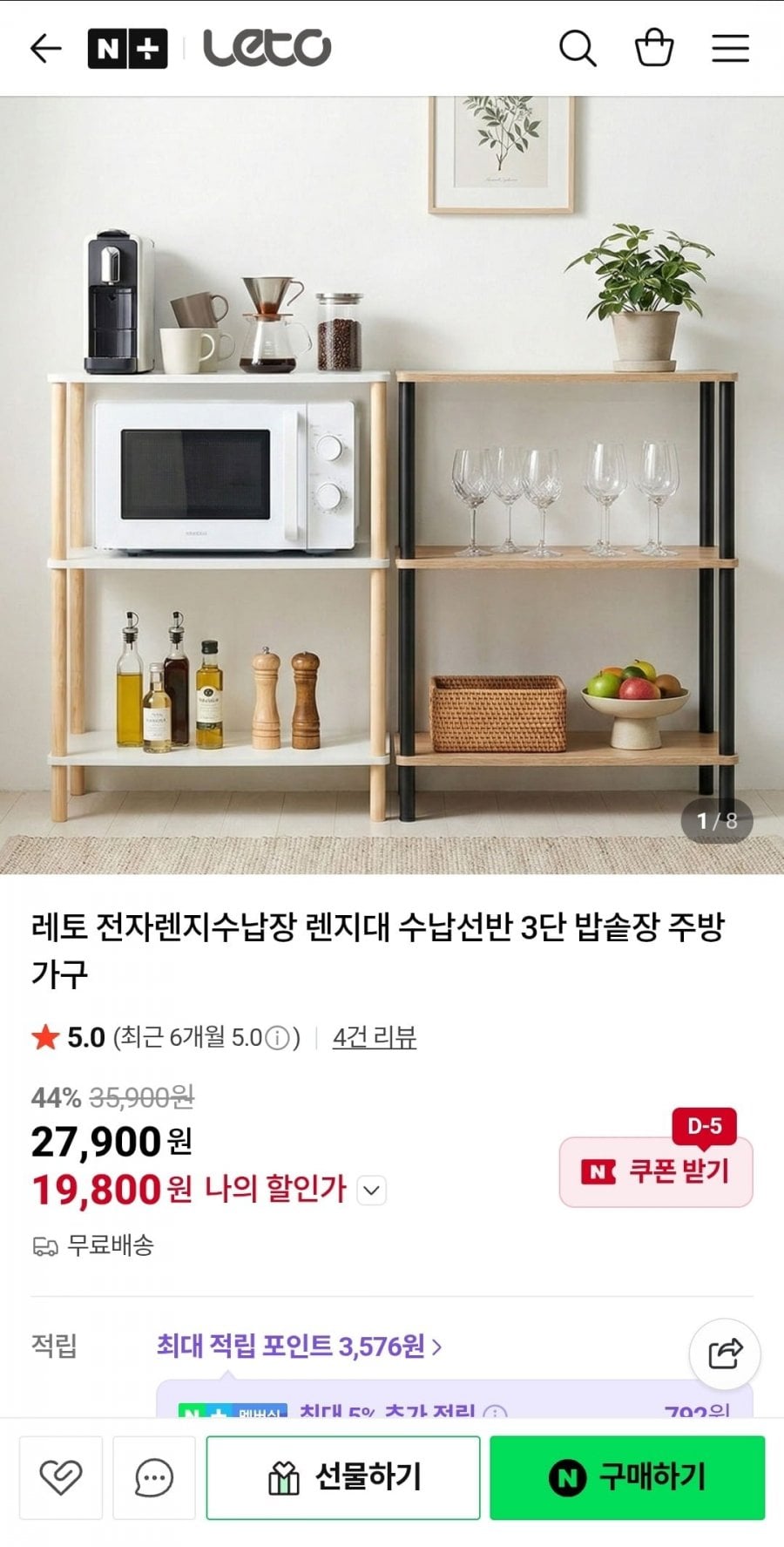The height and width of the screenshot is (1547, 784).
Task: Expand 나의 할인가 details
Action: coord(372,1190)
